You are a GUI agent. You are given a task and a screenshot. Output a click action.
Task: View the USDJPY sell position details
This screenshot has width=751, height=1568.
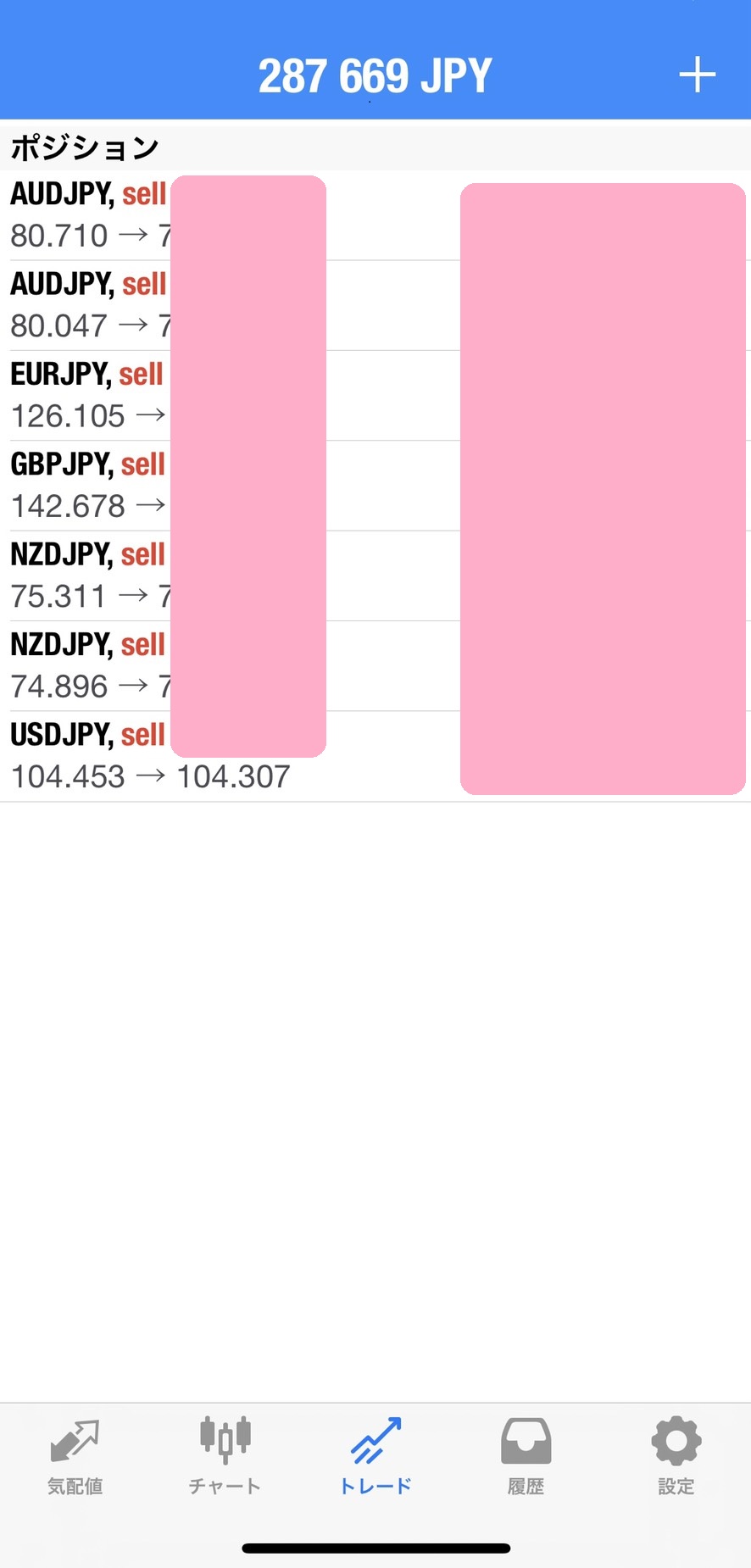point(149,756)
